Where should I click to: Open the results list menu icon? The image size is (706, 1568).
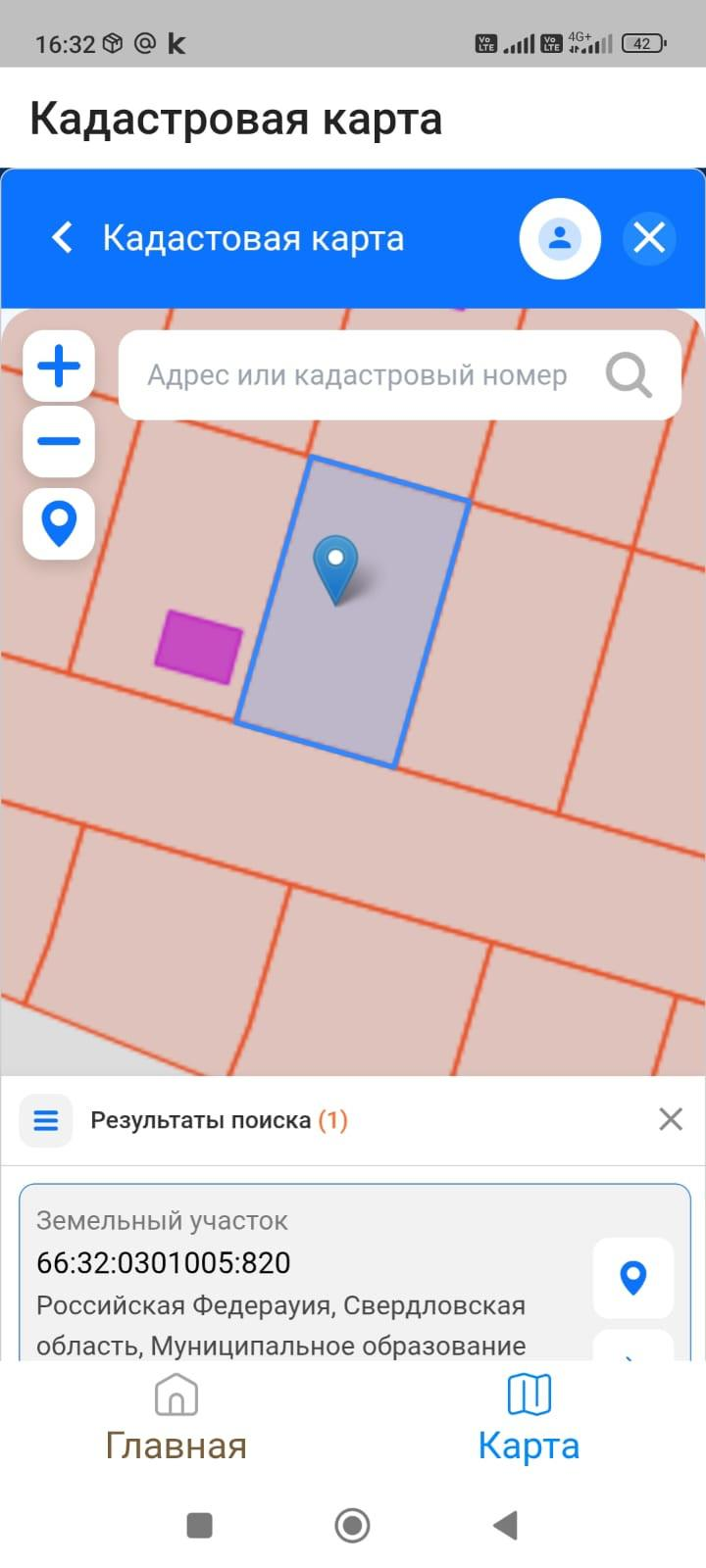tap(46, 1120)
